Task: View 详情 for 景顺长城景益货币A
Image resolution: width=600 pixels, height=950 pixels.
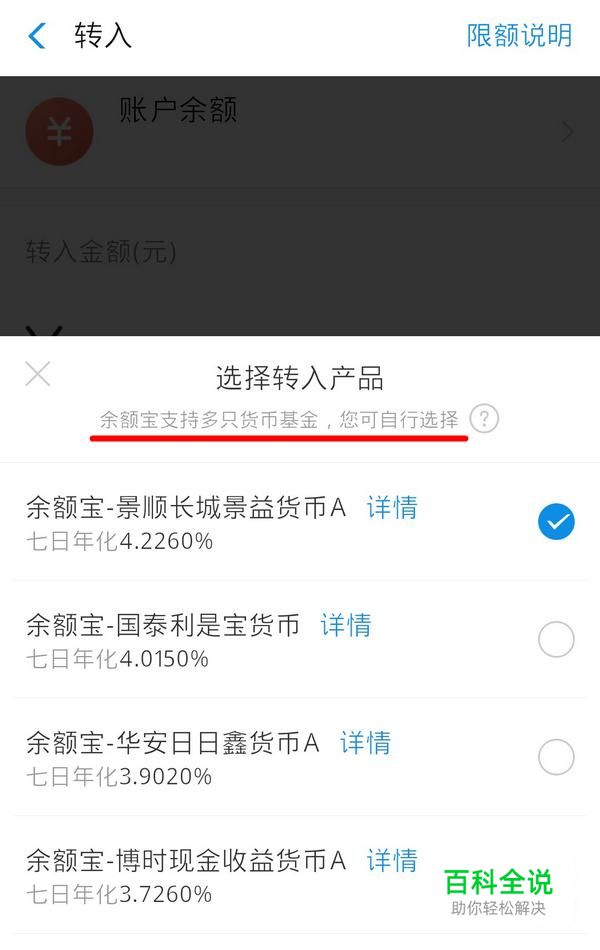Action: click(x=392, y=508)
